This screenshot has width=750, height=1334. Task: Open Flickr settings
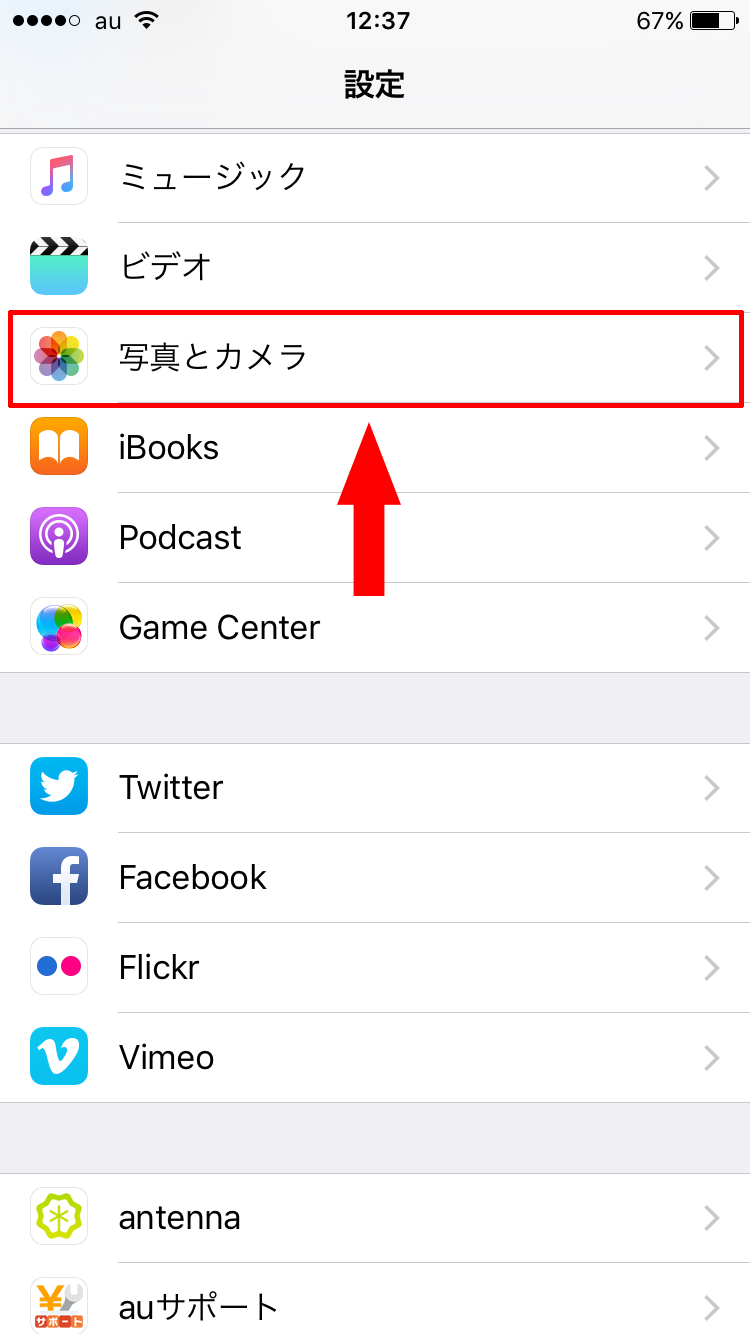375,967
